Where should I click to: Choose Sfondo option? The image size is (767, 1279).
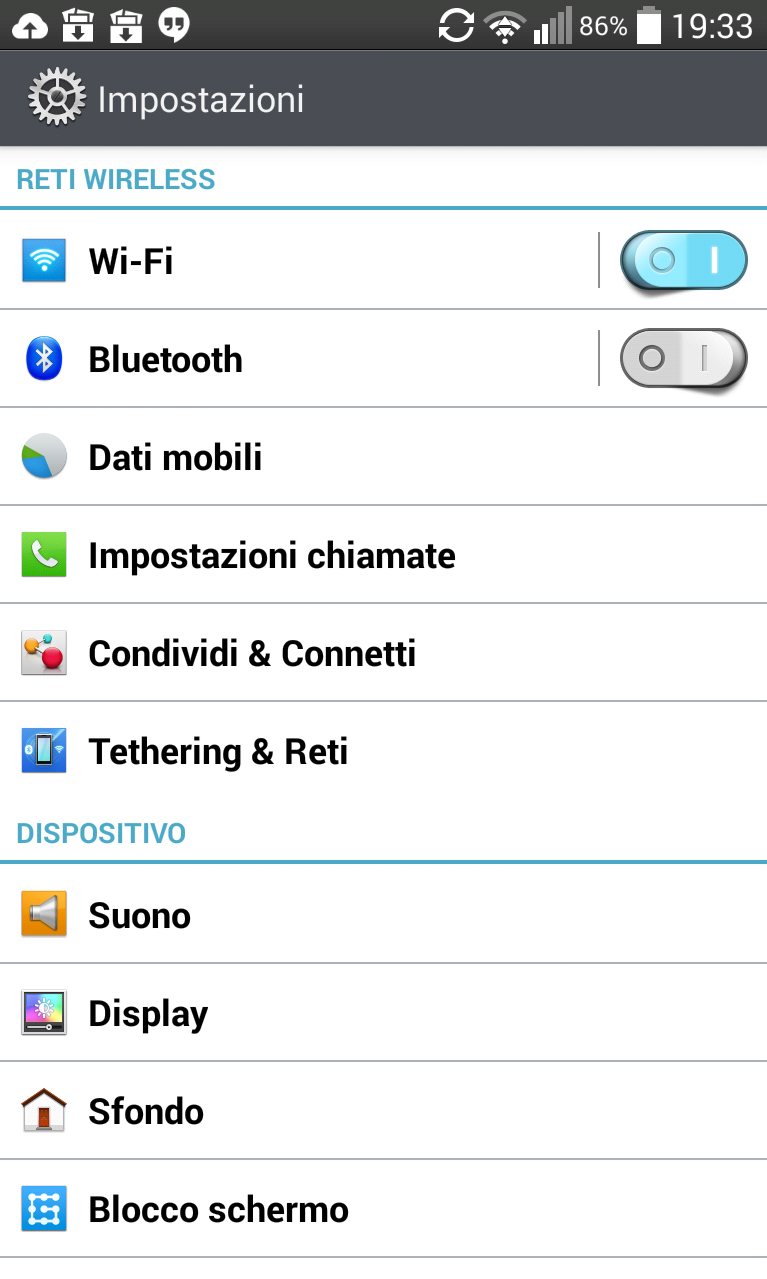pyautogui.click(x=300, y=1111)
